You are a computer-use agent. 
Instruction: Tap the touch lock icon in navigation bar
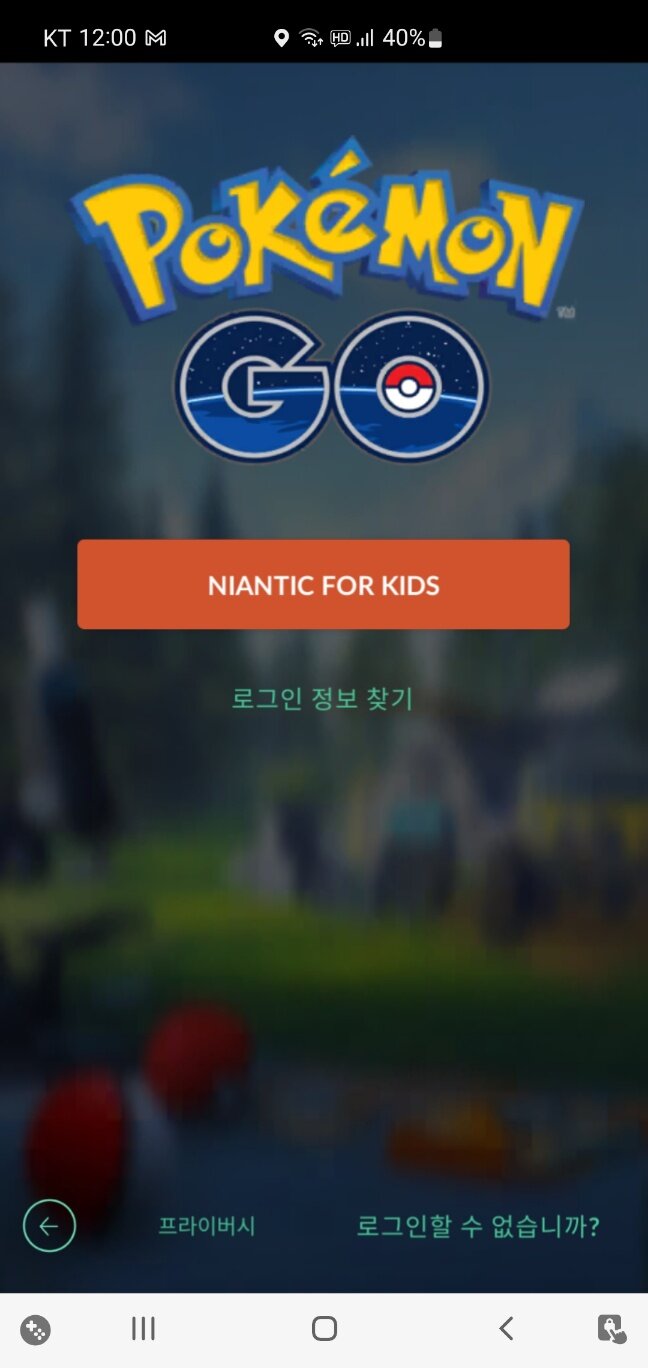(x=611, y=1329)
